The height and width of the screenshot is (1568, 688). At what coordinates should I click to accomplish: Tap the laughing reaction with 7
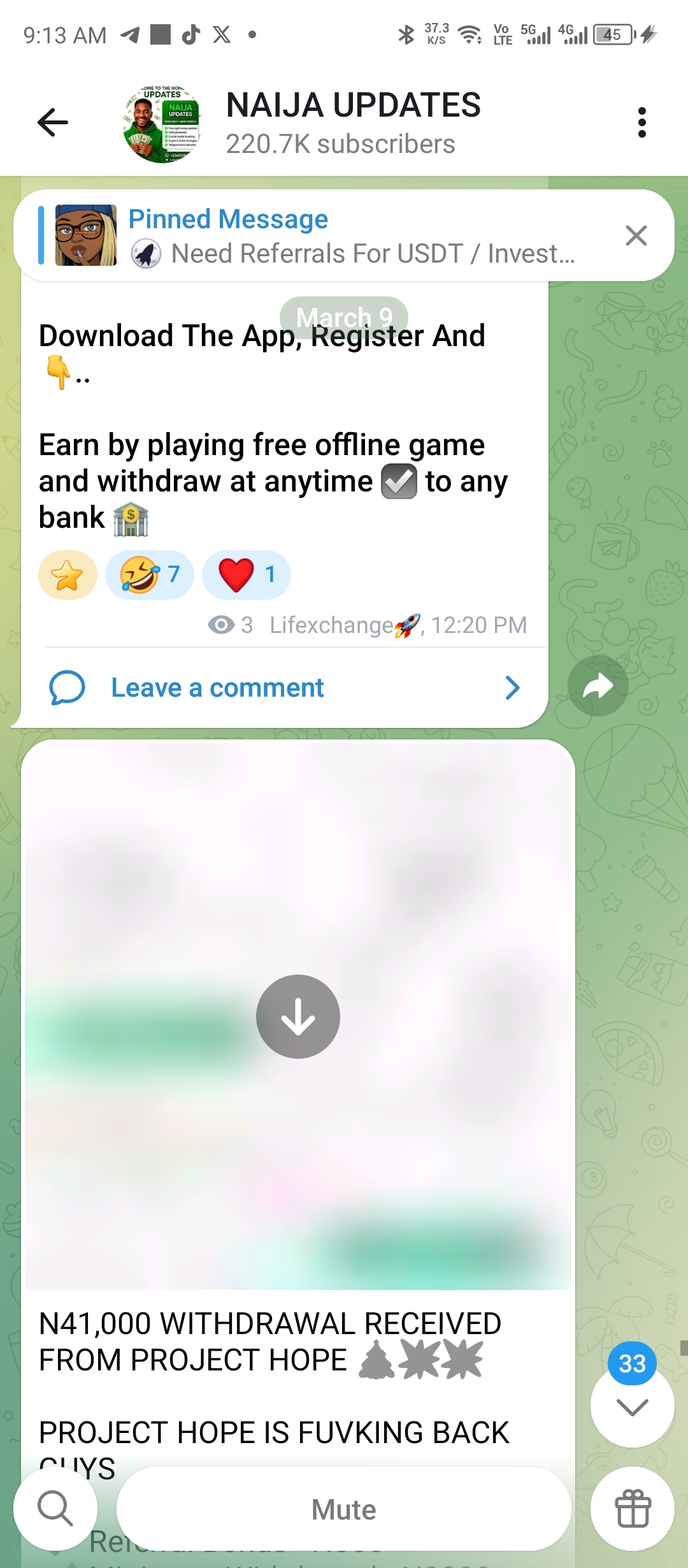(150, 575)
